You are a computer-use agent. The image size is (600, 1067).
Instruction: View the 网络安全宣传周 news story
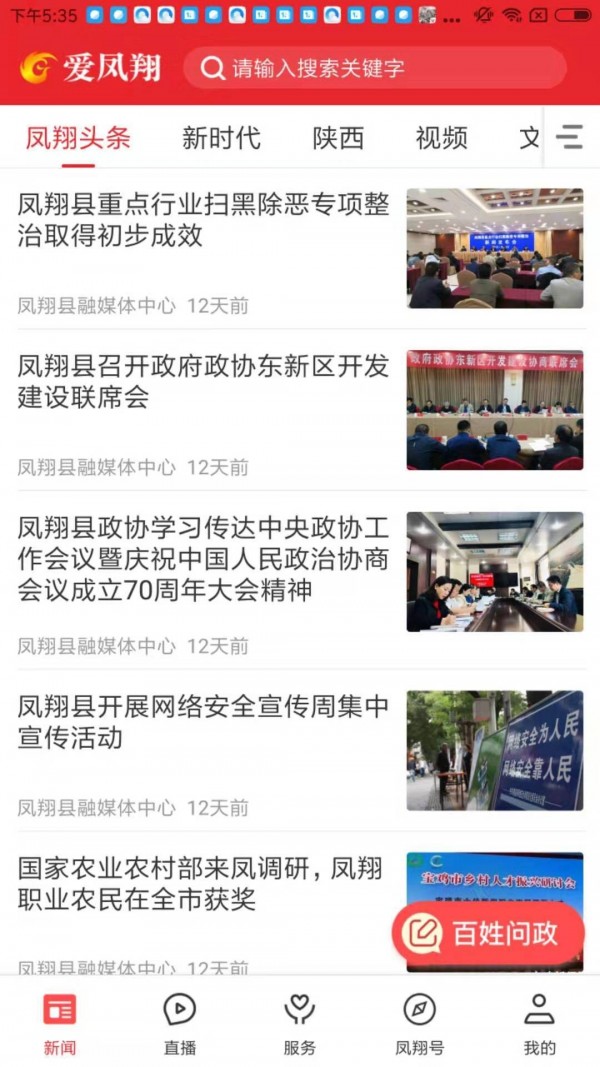point(204,722)
